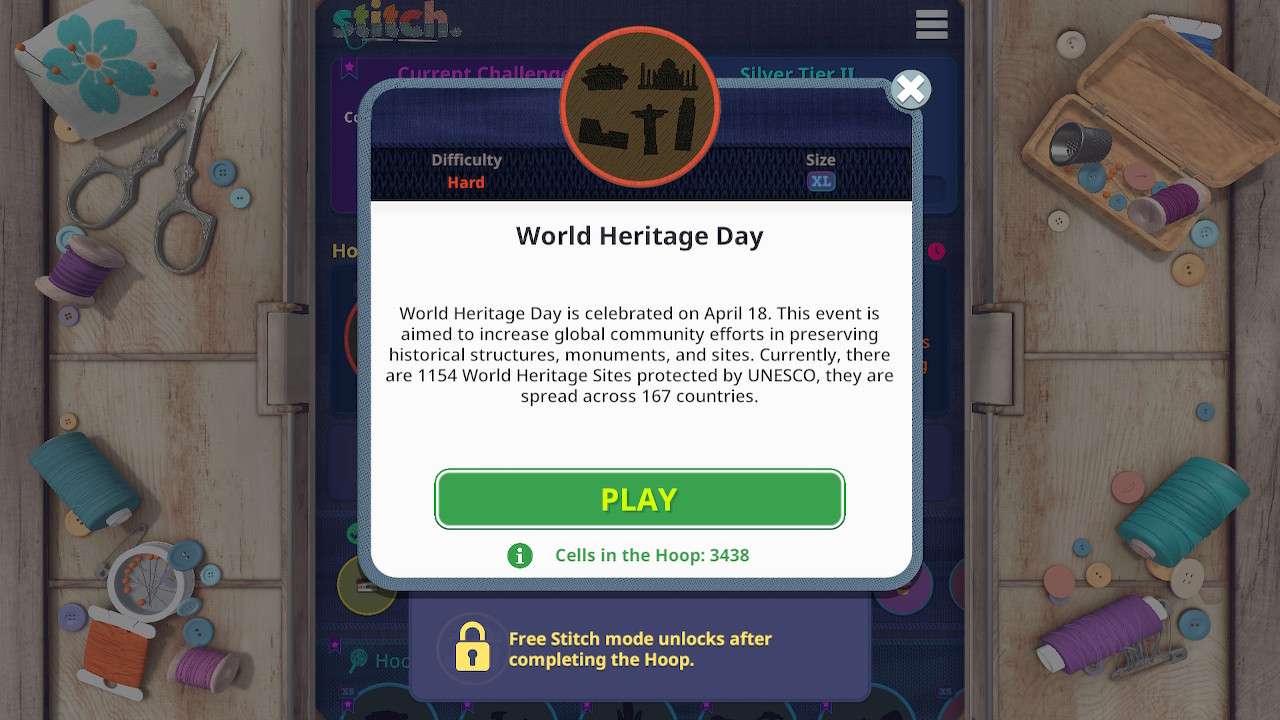Screen dimensions: 1280x720
Task: Tap the info icon beside Cells in the Hoop
Action: pos(520,555)
